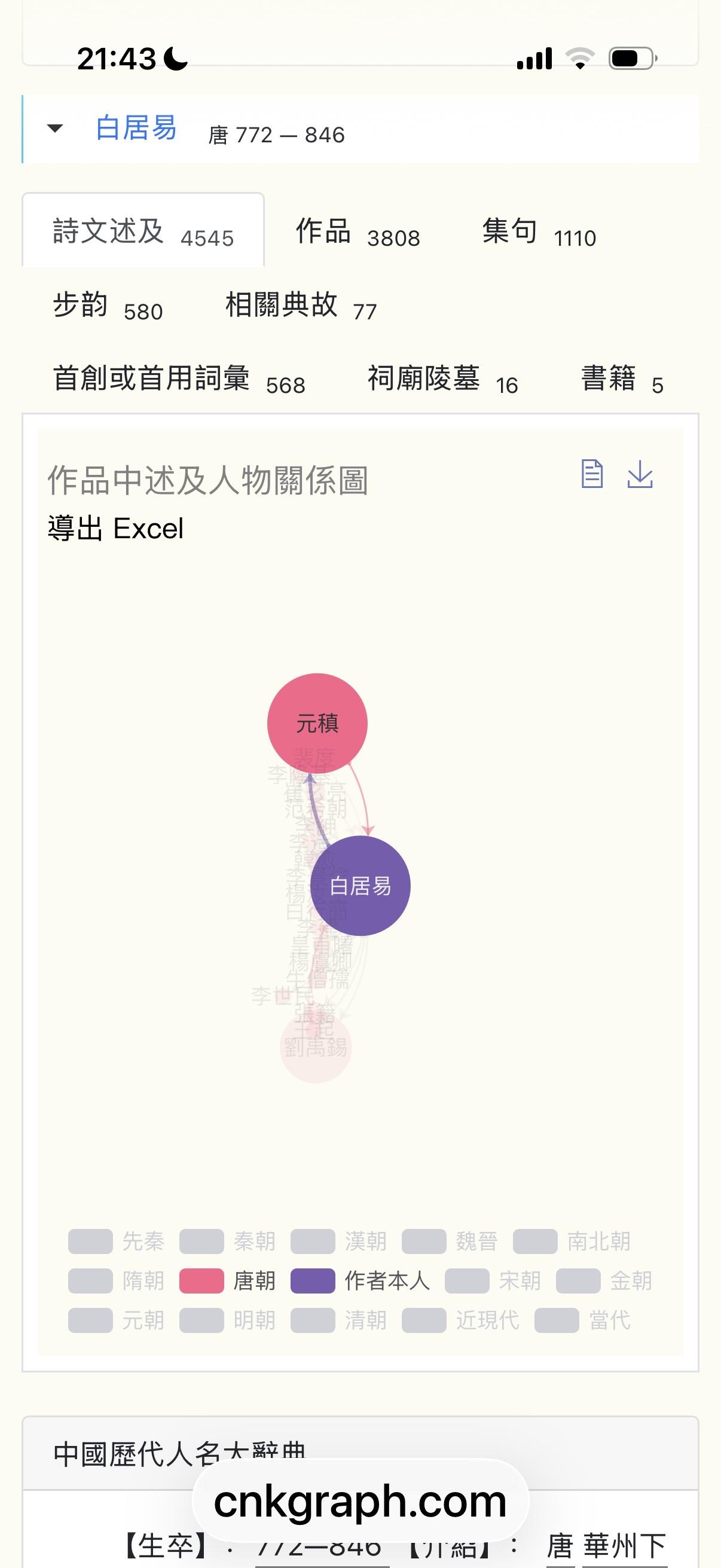The image size is (721, 1568).
Task: Open the 白居易 name link
Action: tap(136, 129)
